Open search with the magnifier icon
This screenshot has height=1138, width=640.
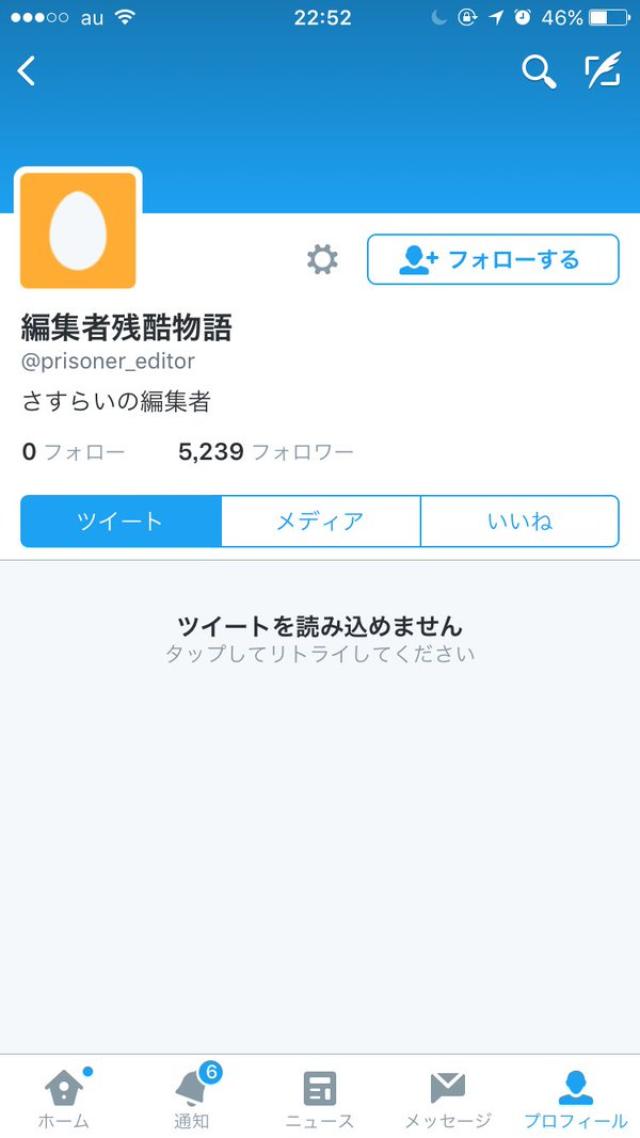[538, 71]
